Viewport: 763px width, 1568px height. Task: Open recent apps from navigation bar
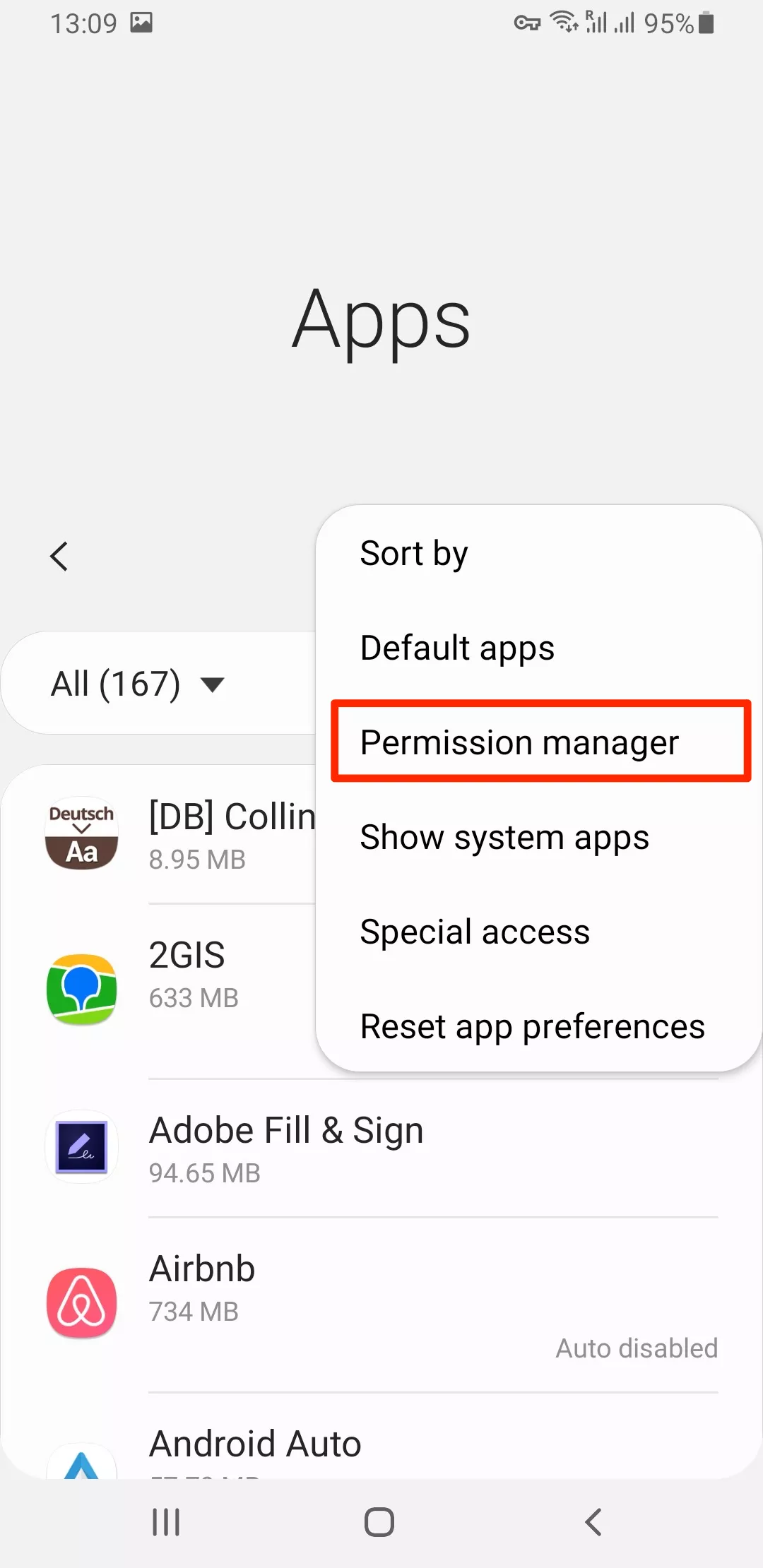tap(166, 1522)
